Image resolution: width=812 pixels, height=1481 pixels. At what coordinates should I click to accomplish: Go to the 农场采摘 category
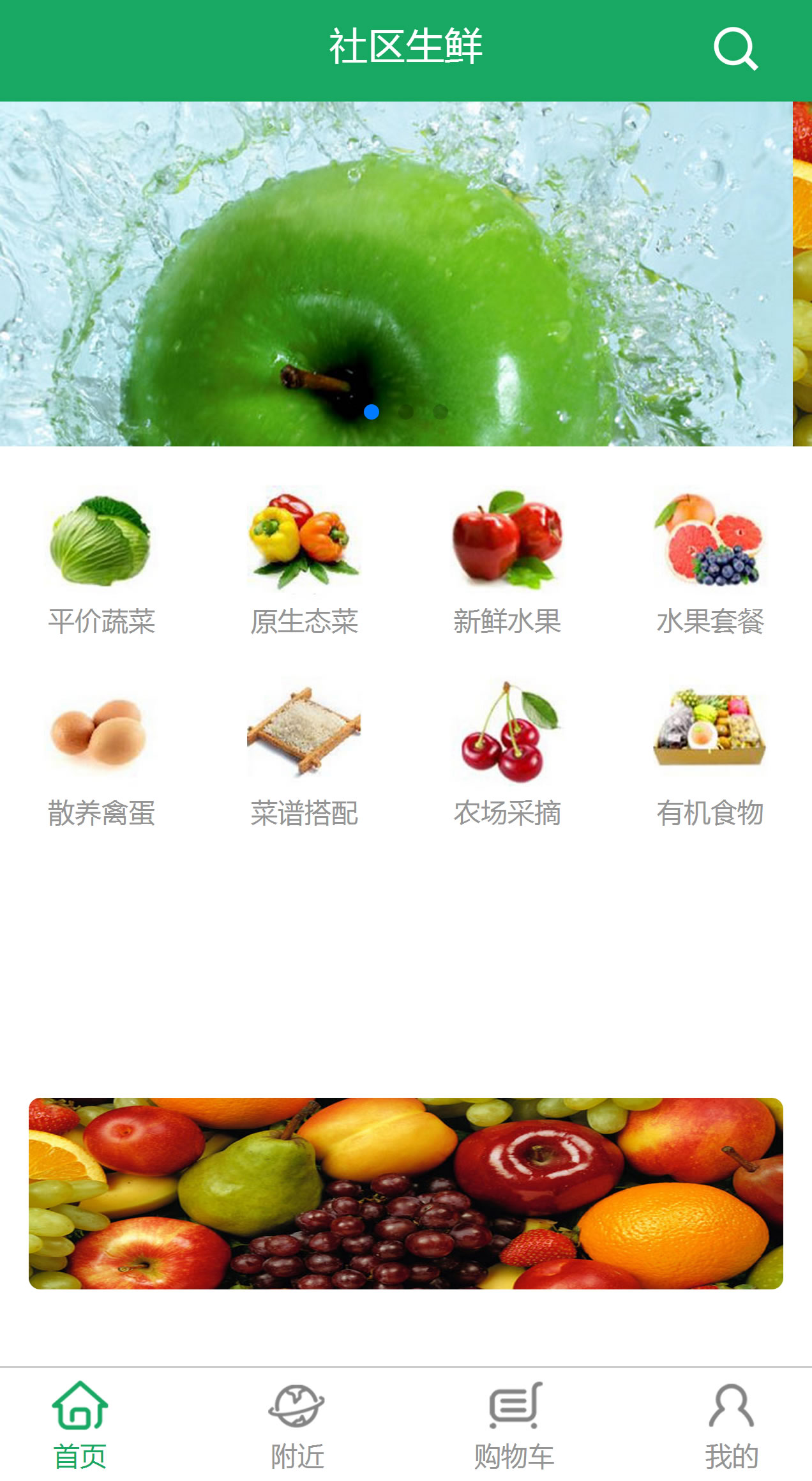coord(507,754)
